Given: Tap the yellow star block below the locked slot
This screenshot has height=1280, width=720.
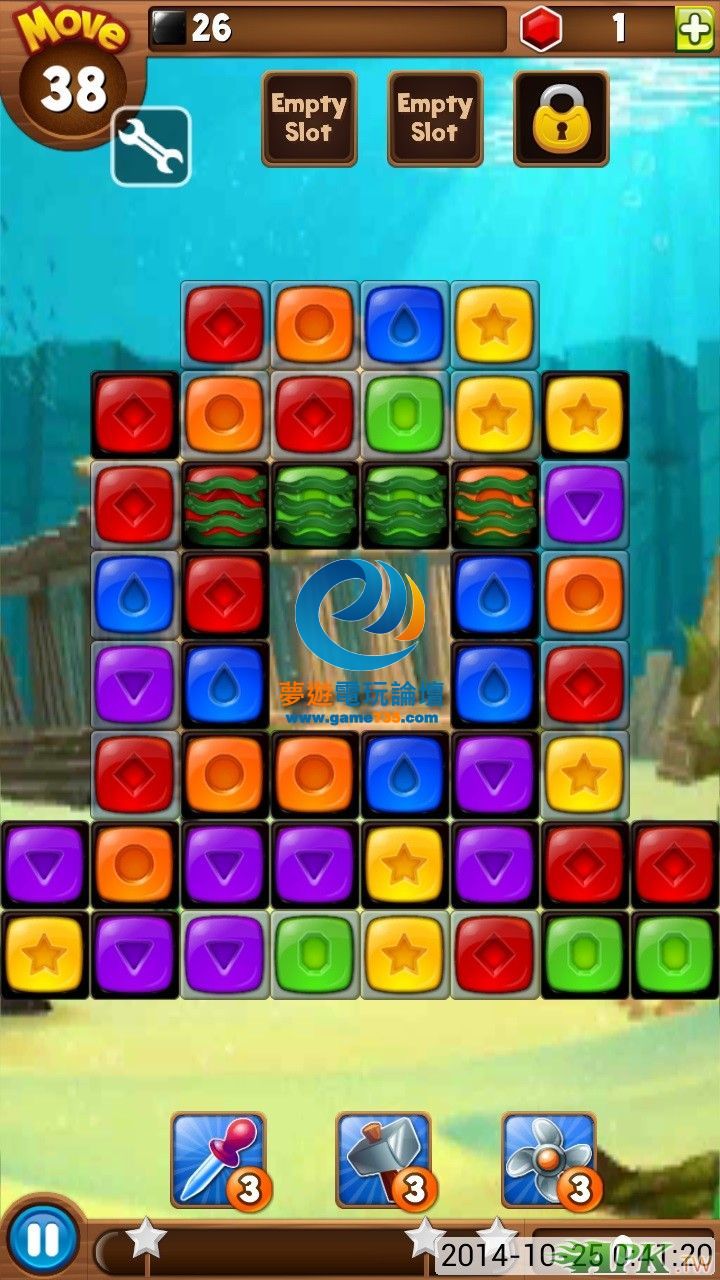Looking at the screenshot, I should pos(585,415).
